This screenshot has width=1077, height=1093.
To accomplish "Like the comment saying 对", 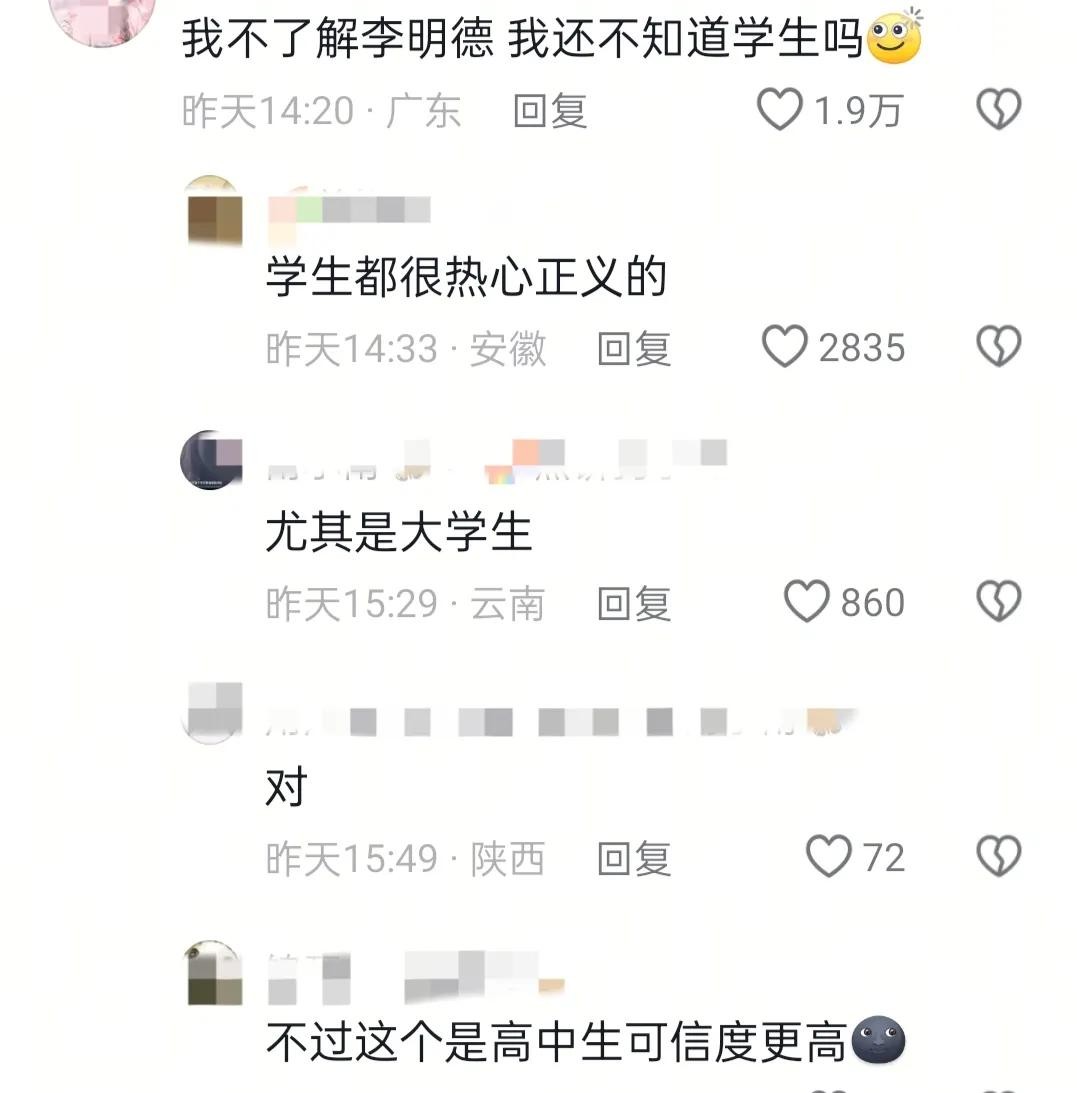I will coord(828,857).
